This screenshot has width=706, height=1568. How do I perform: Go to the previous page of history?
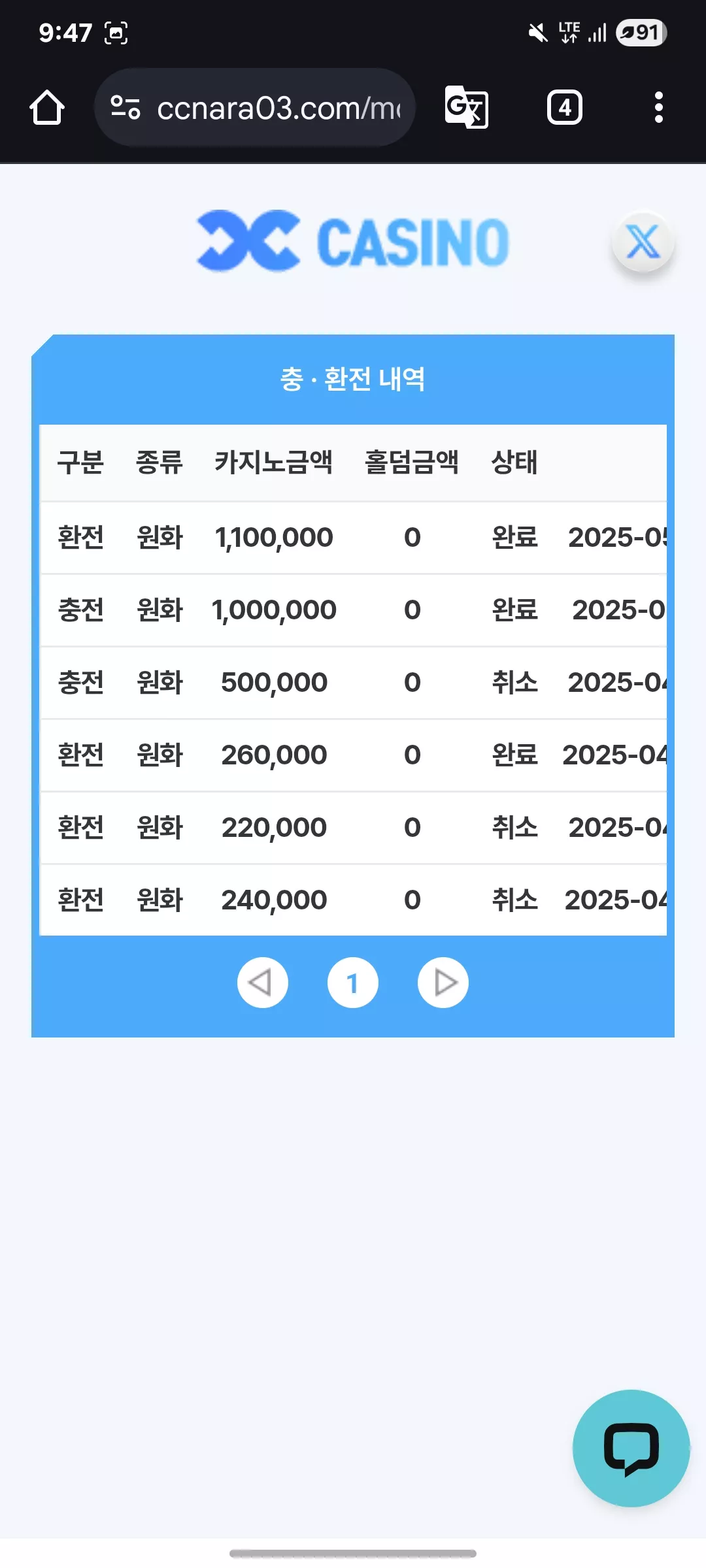262,983
